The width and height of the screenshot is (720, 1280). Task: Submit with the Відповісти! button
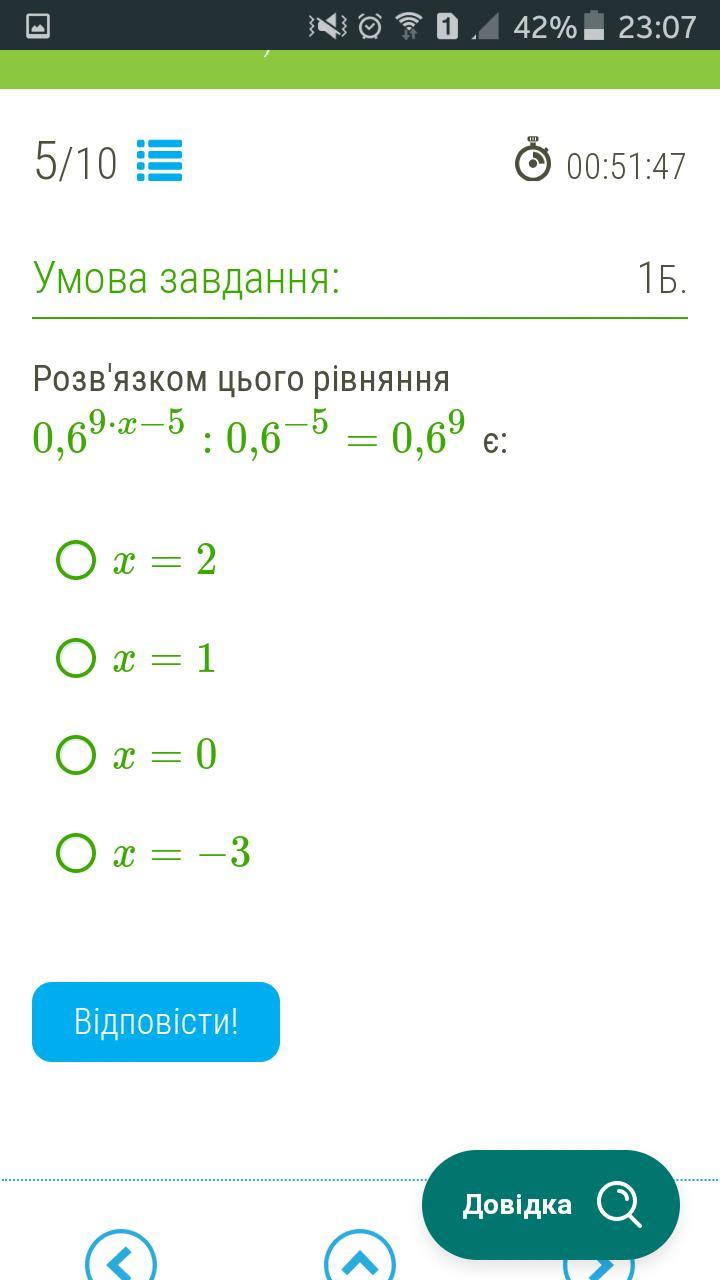(156, 1022)
